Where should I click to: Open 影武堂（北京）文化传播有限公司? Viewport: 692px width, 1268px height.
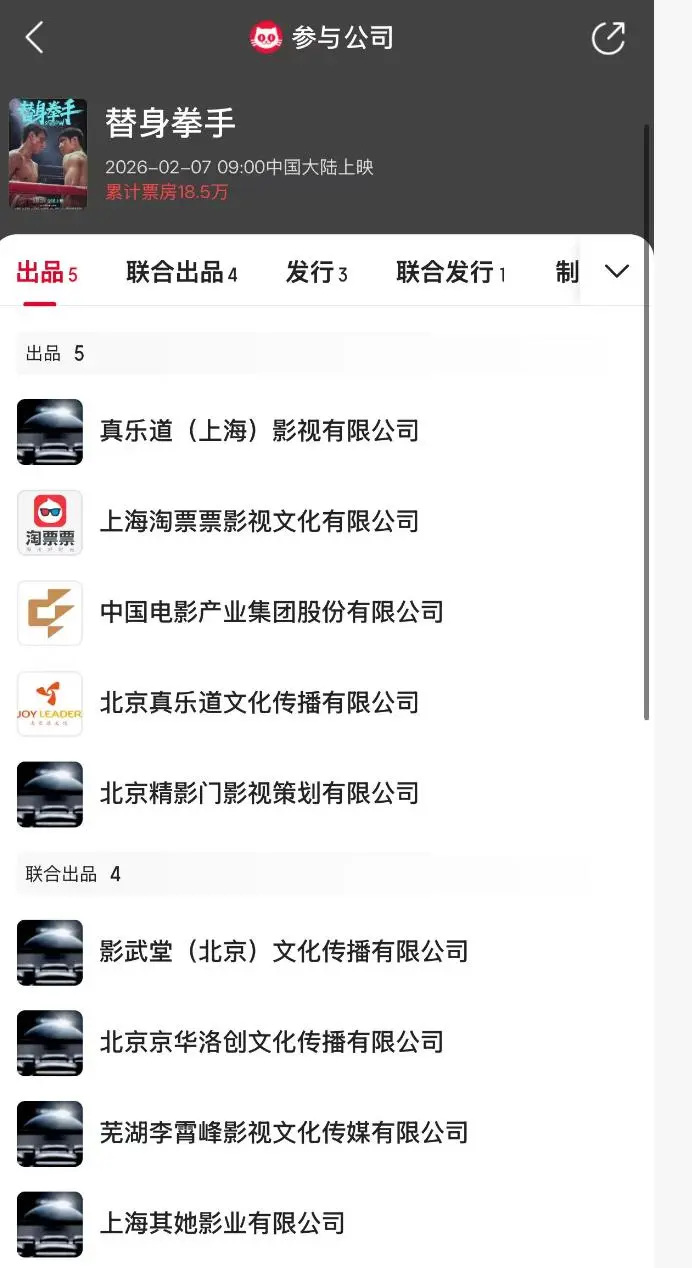283,951
